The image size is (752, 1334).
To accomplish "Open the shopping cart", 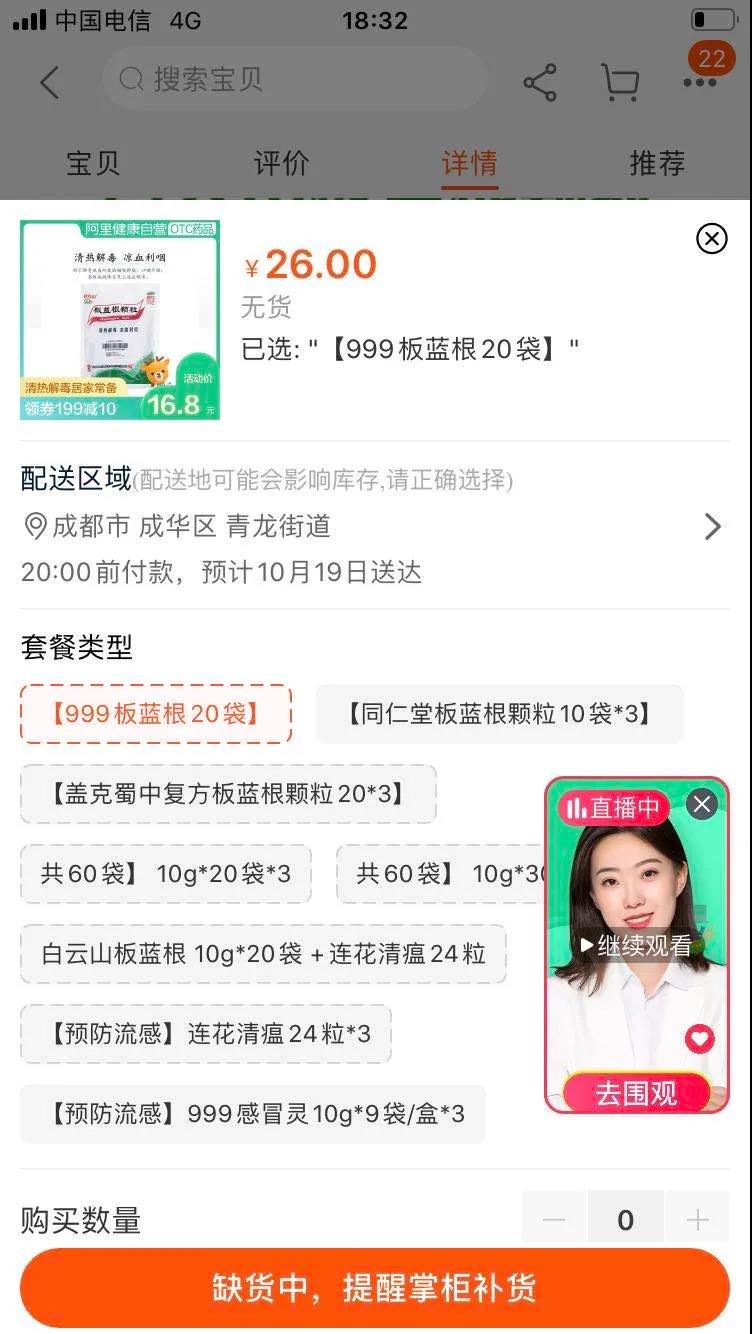I will pos(620,82).
